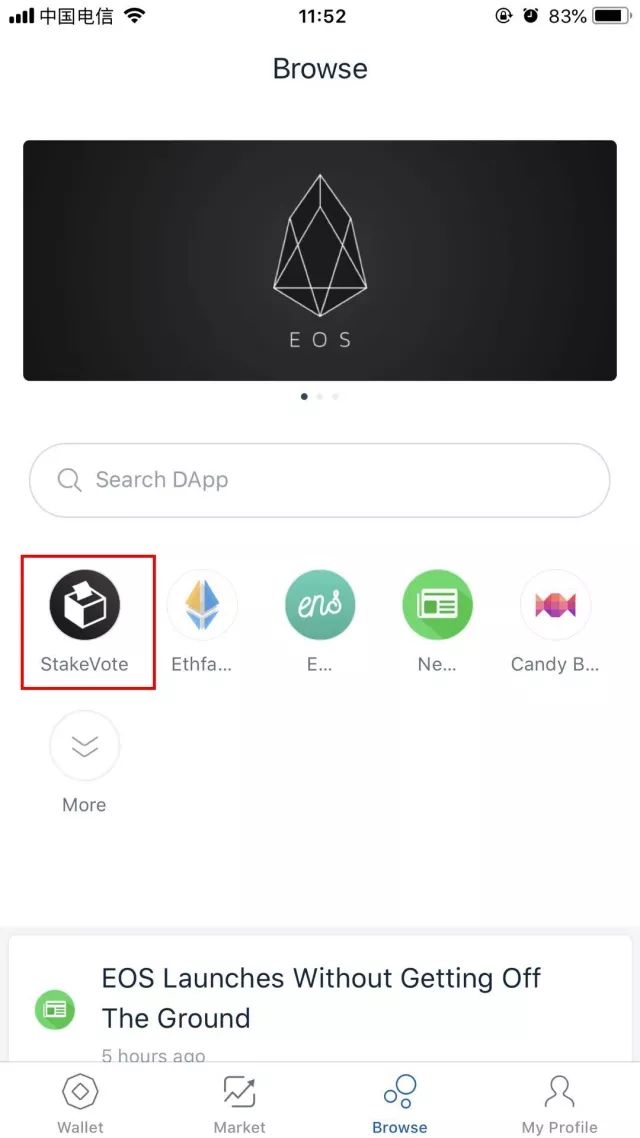Select the Browse tab
The image size is (640, 1138).
400,1102
